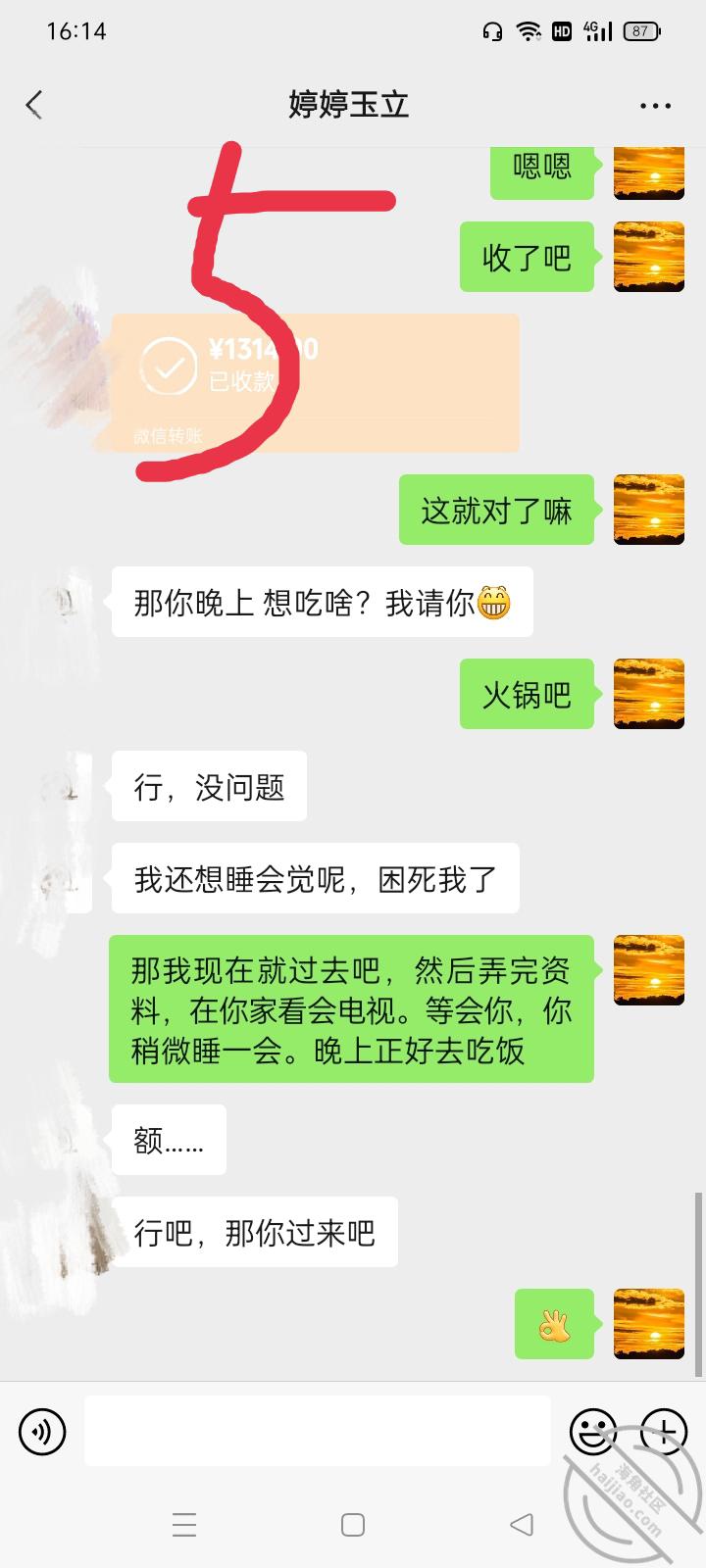706x1568 pixels.
Task: Focus the message text field
Action: point(317,1431)
